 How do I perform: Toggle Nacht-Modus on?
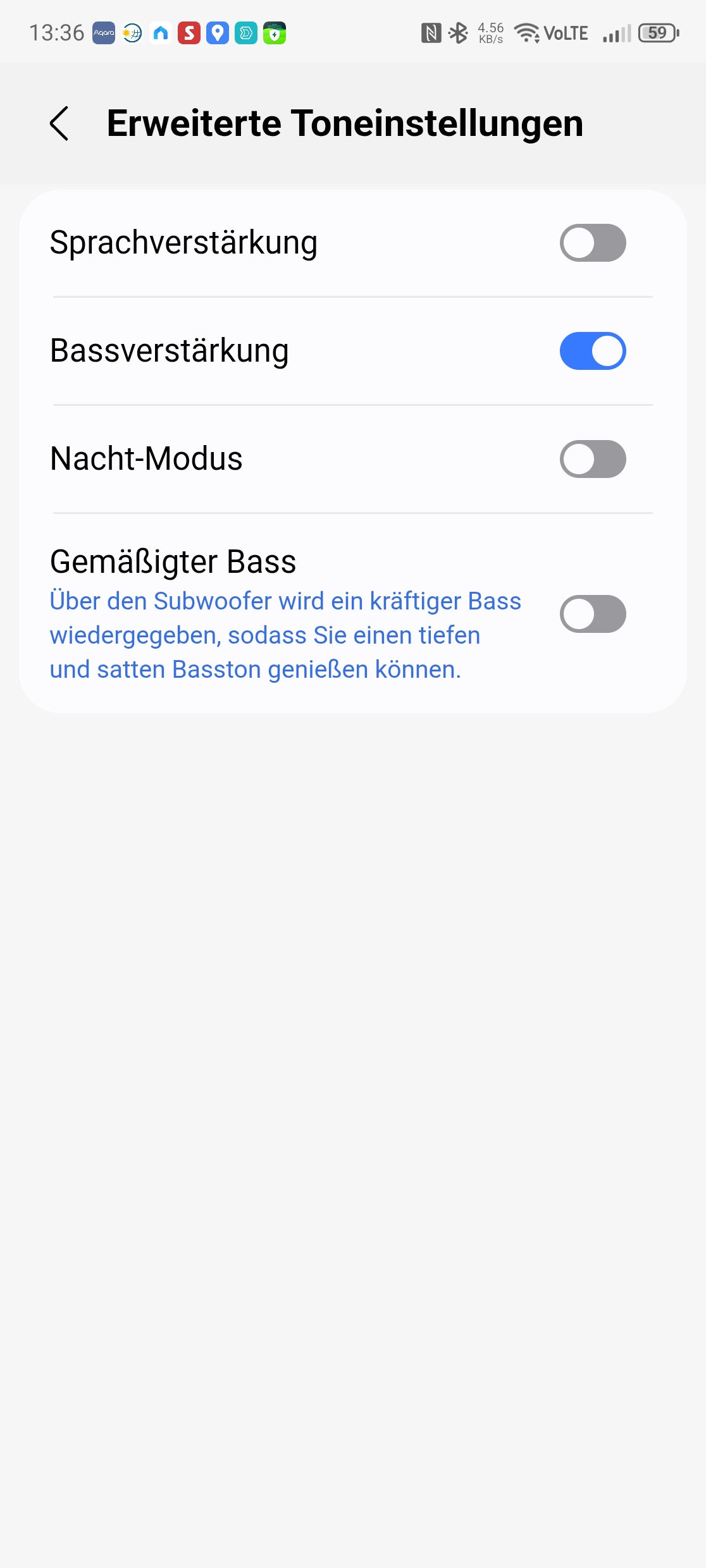(592, 459)
